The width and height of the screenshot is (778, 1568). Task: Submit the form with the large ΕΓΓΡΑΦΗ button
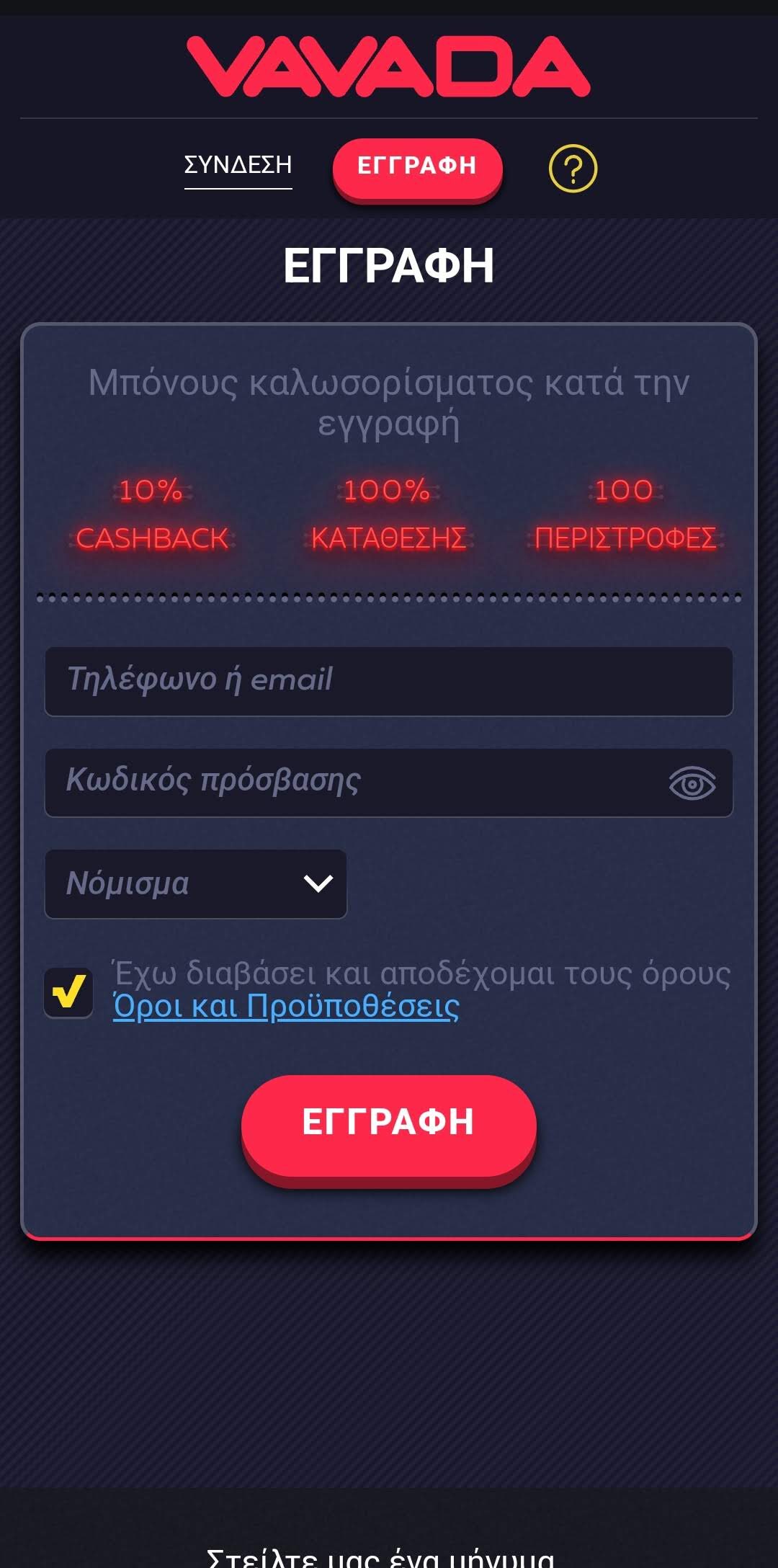pyautogui.click(x=388, y=1124)
